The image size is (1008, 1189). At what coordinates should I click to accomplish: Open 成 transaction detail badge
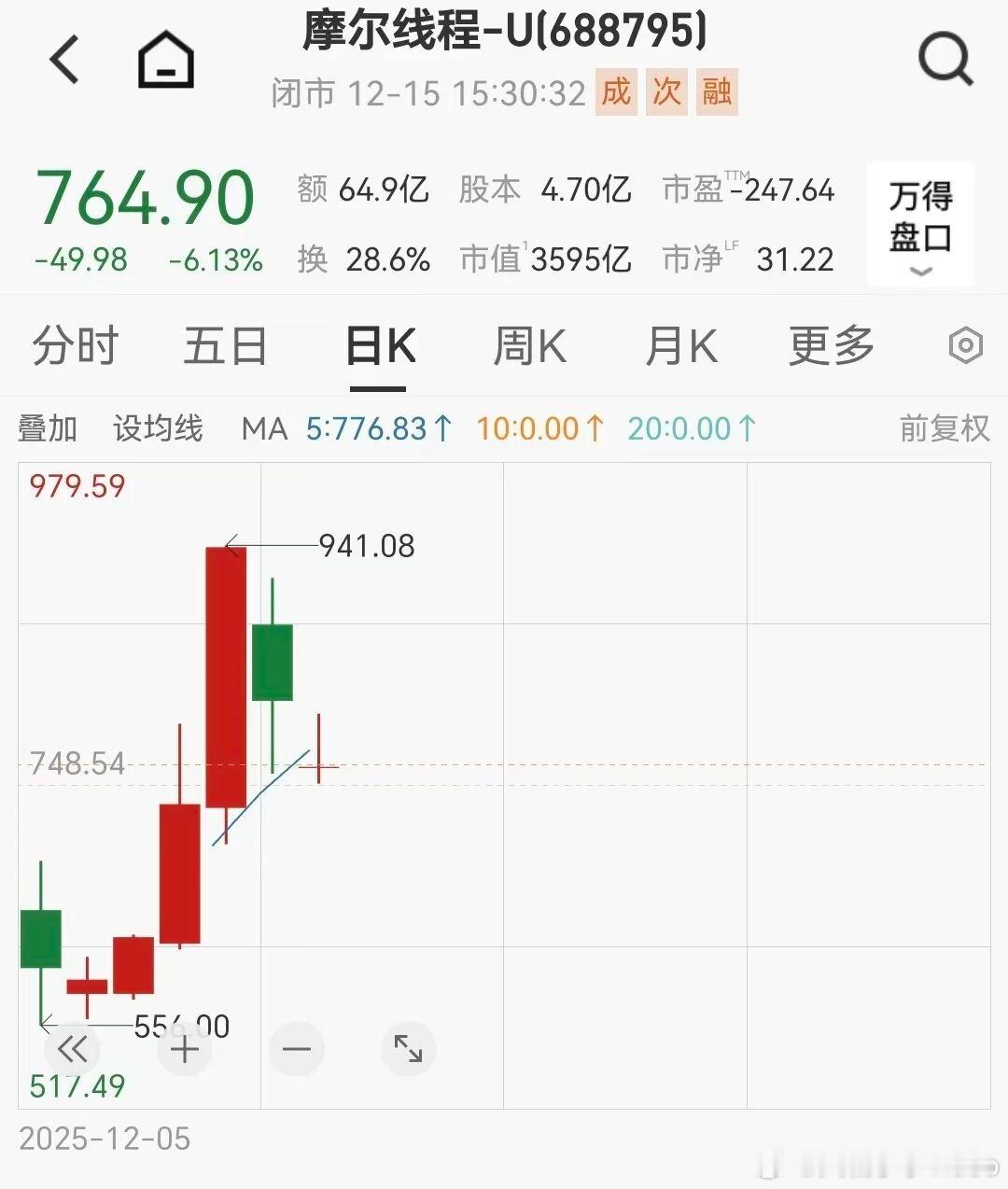click(x=618, y=93)
